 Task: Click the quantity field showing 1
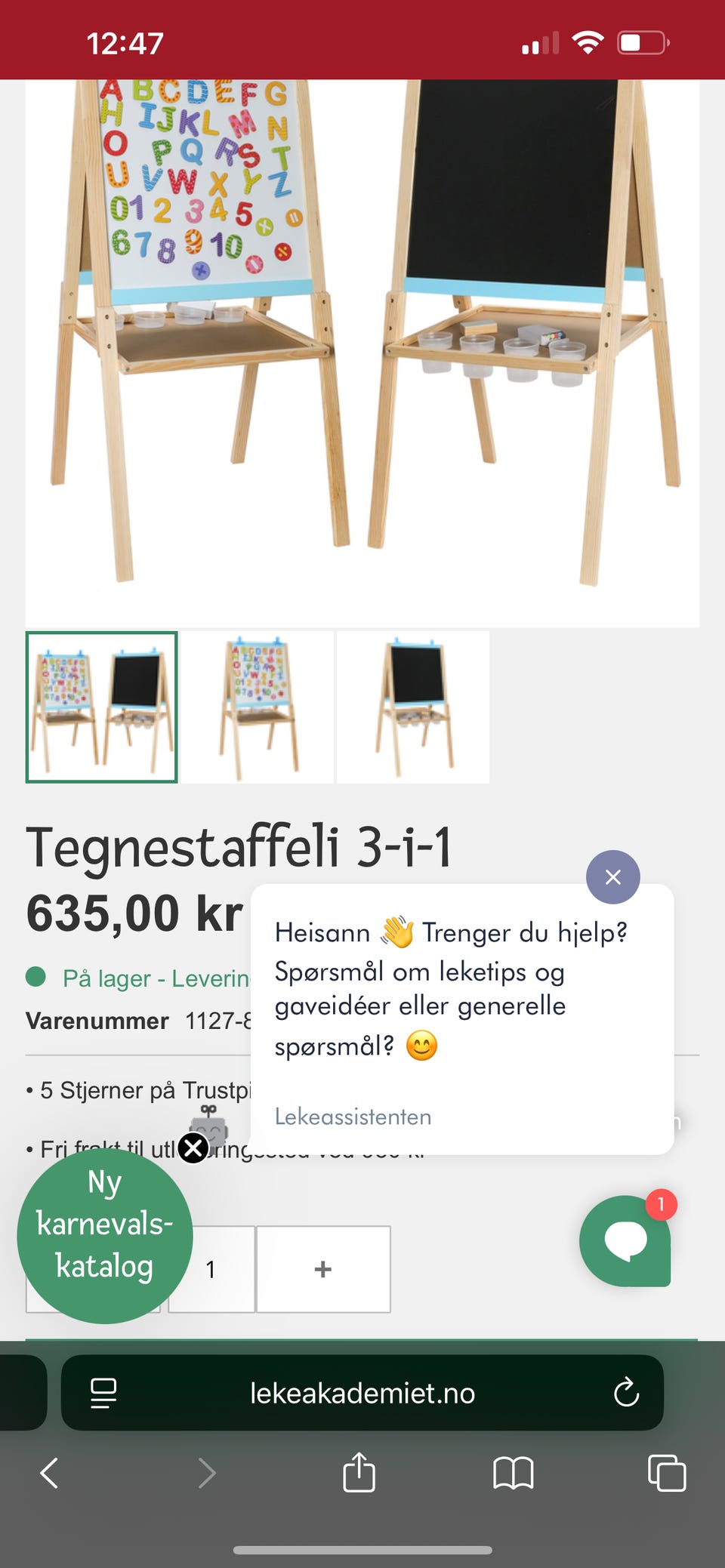(x=211, y=1268)
